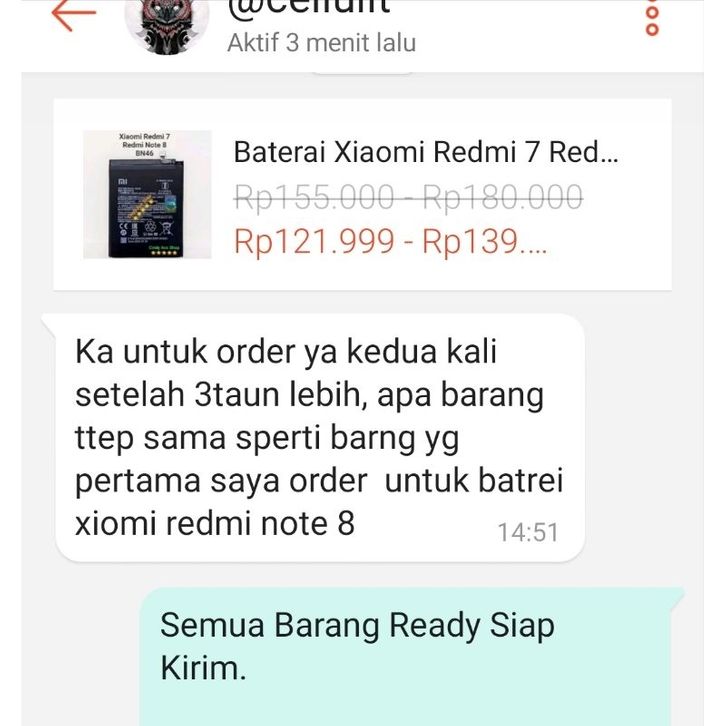Go back using the orange arrow
The image size is (726, 726).
[73, 14]
